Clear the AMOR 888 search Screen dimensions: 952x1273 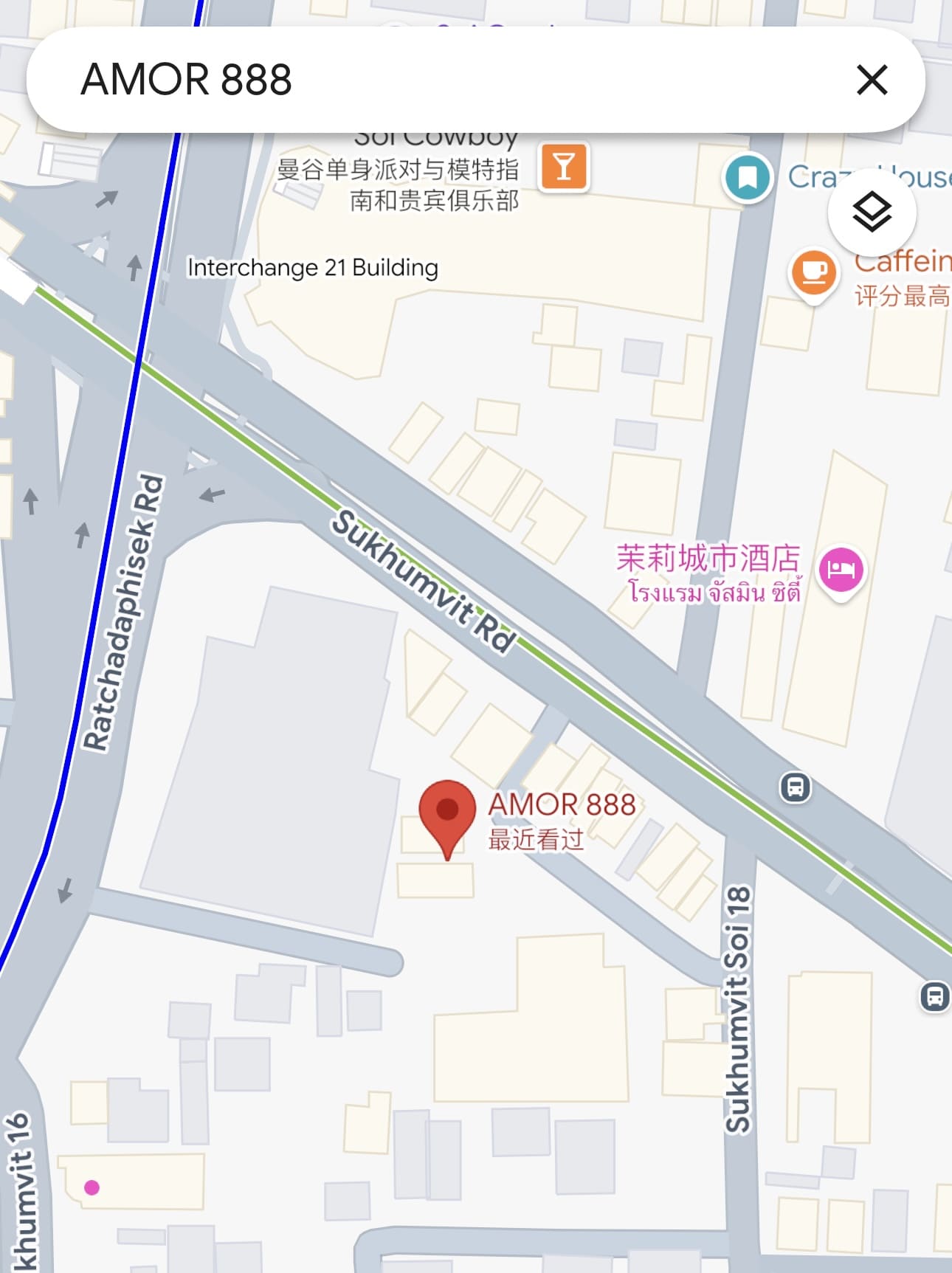(872, 80)
